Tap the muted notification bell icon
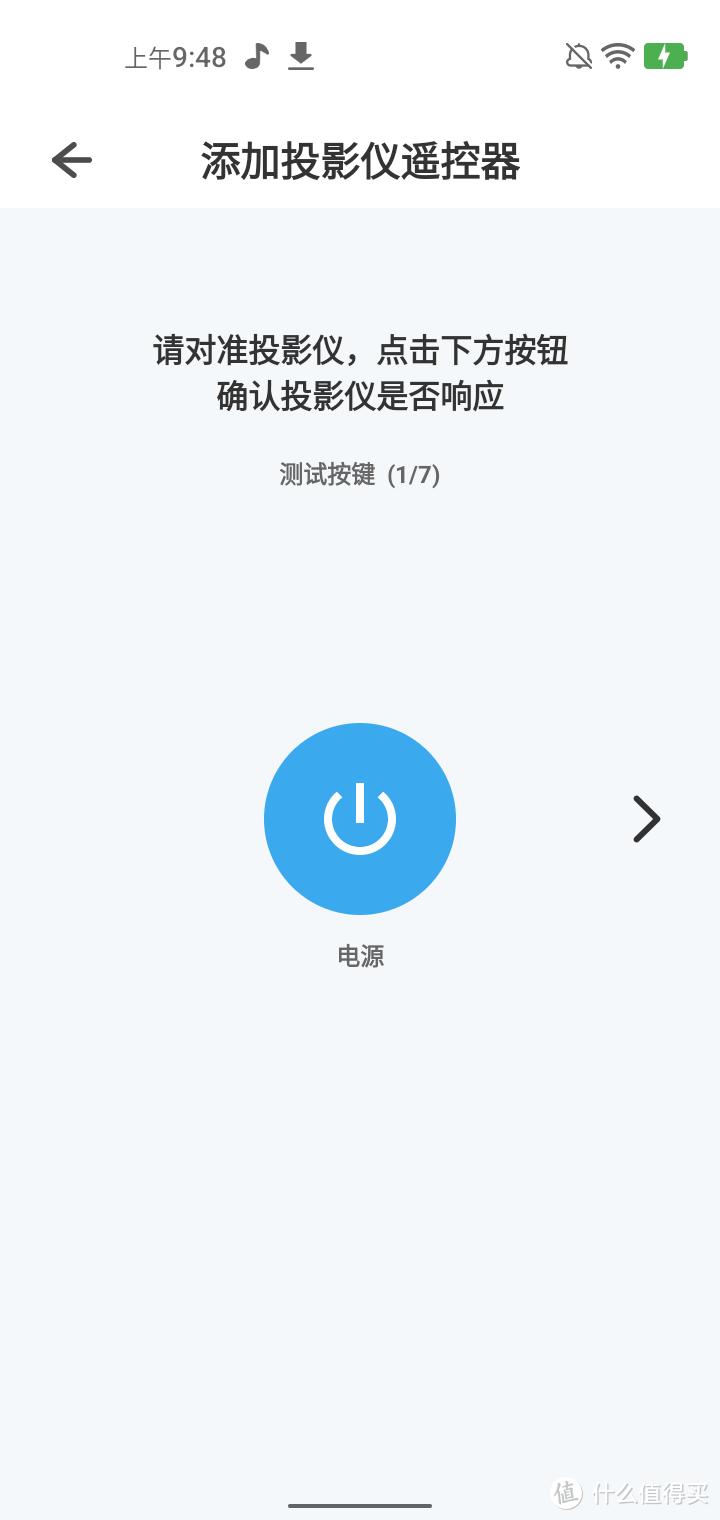The image size is (720, 1520). pyautogui.click(x=578, y=57)
